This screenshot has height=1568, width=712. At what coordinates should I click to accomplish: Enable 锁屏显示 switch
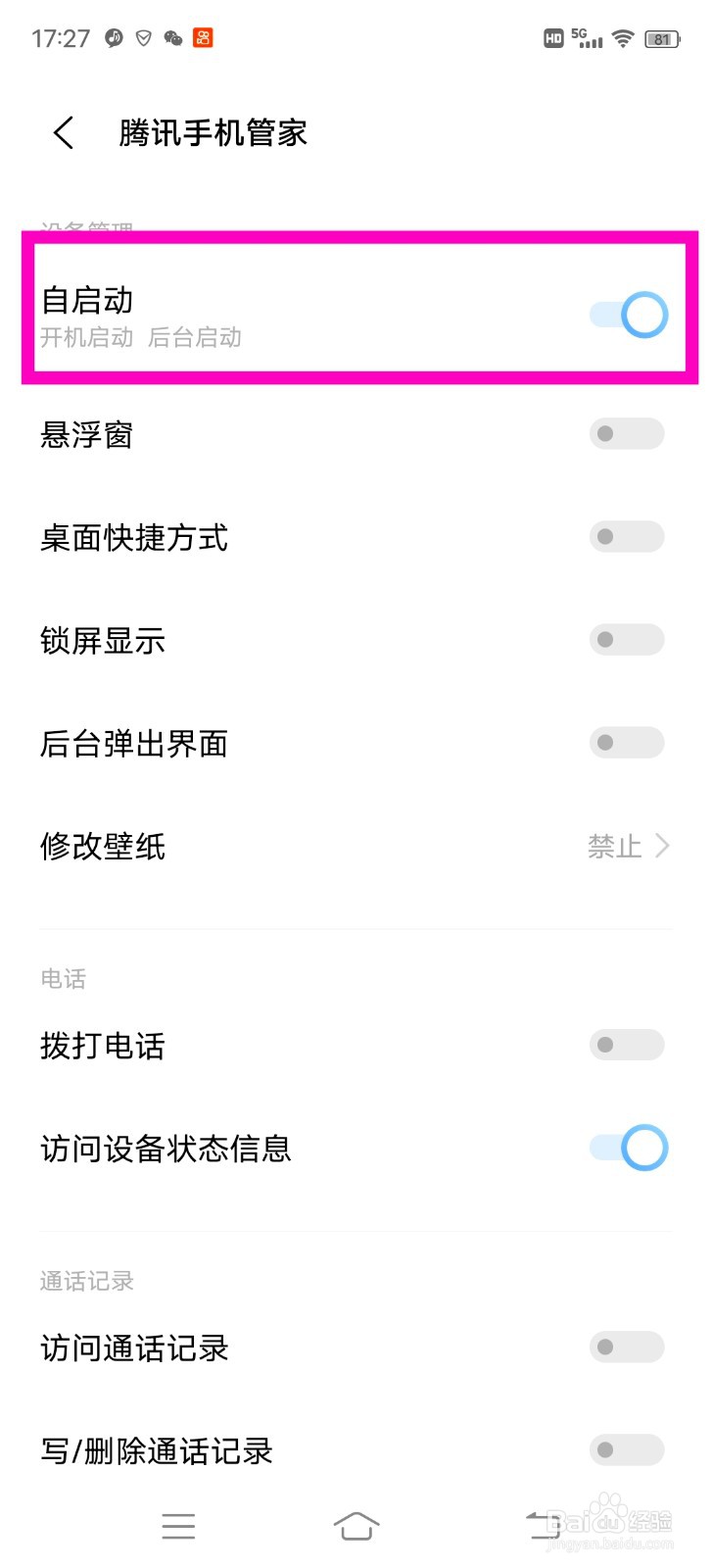pos(627,640)
